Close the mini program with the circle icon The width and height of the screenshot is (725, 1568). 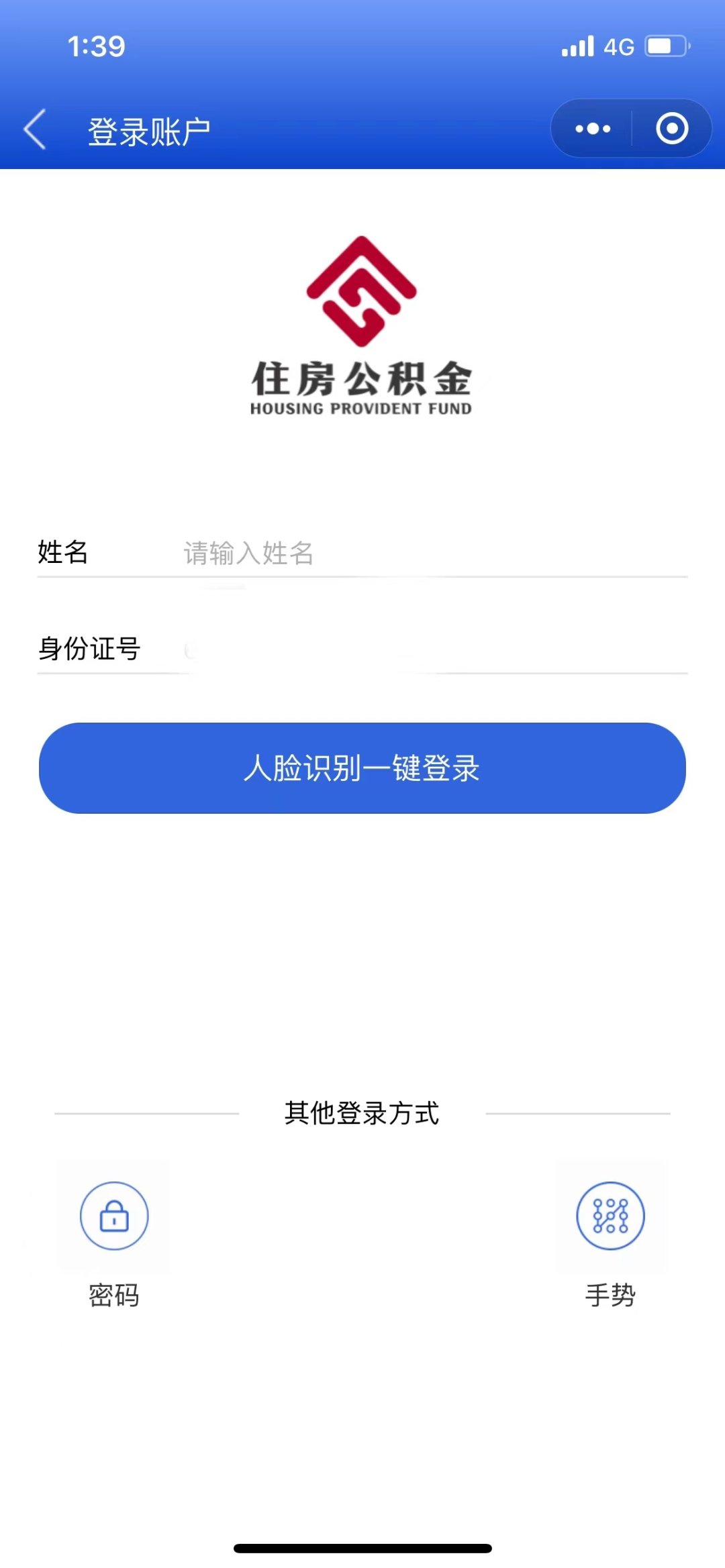pos(672,129)
